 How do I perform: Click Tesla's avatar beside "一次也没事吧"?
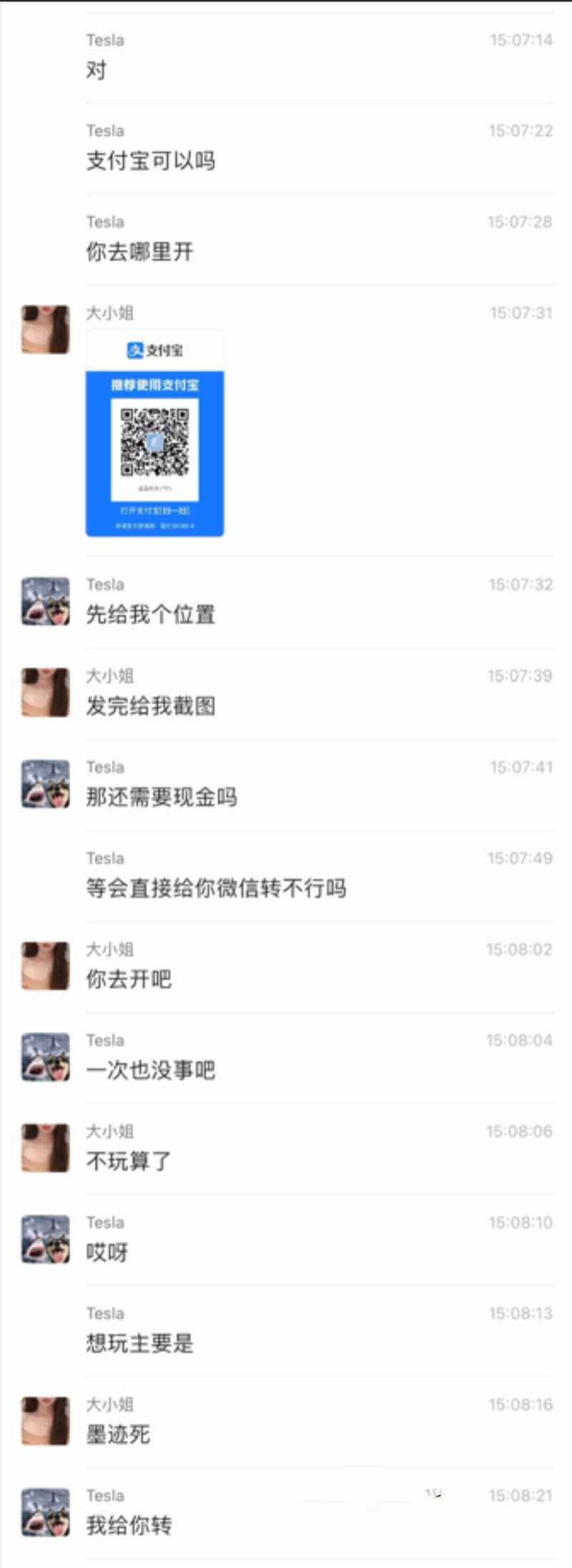[44, 1057]
